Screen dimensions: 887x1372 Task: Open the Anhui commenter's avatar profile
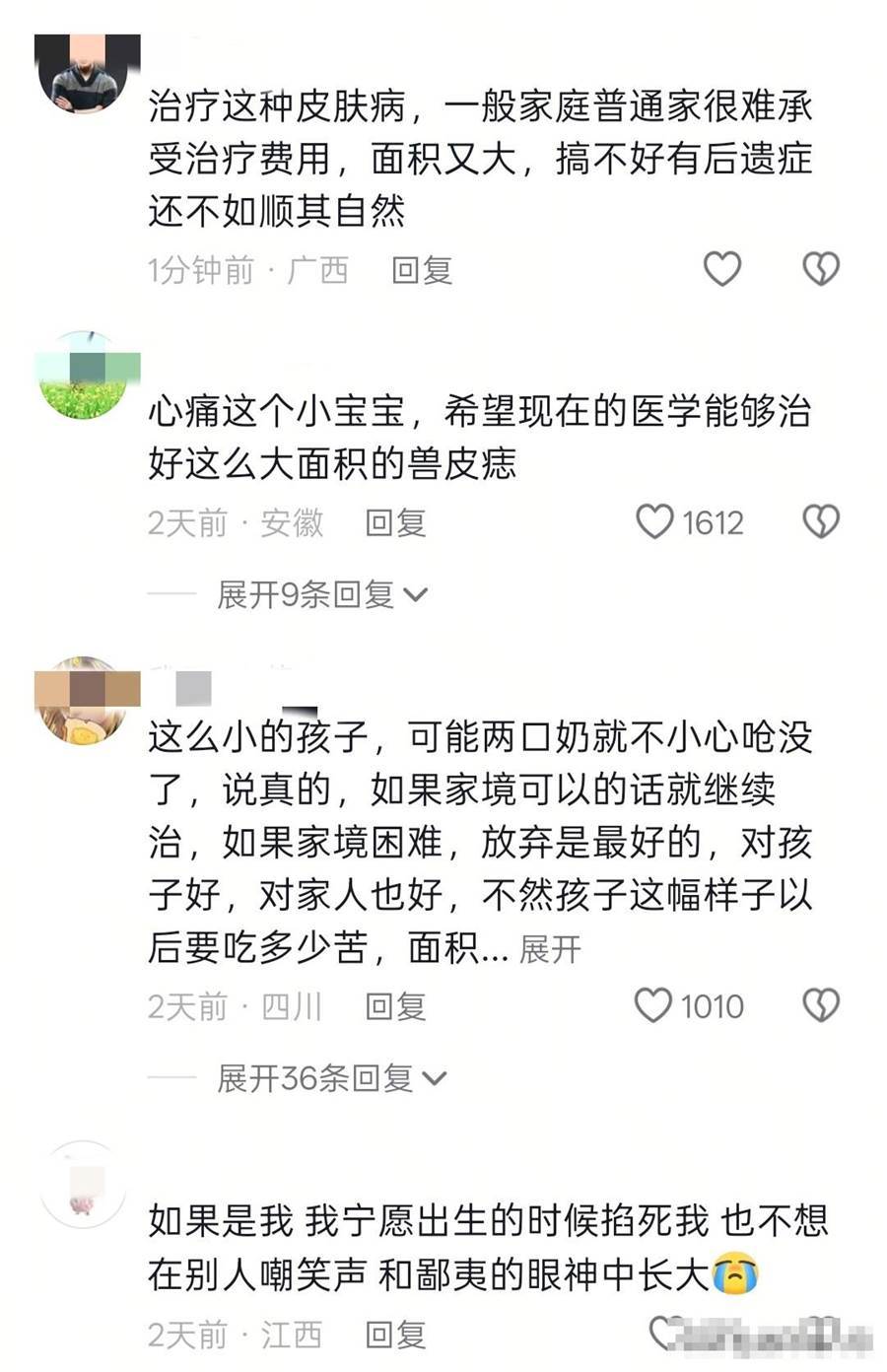pyautogui.click(x=84, y=376)
